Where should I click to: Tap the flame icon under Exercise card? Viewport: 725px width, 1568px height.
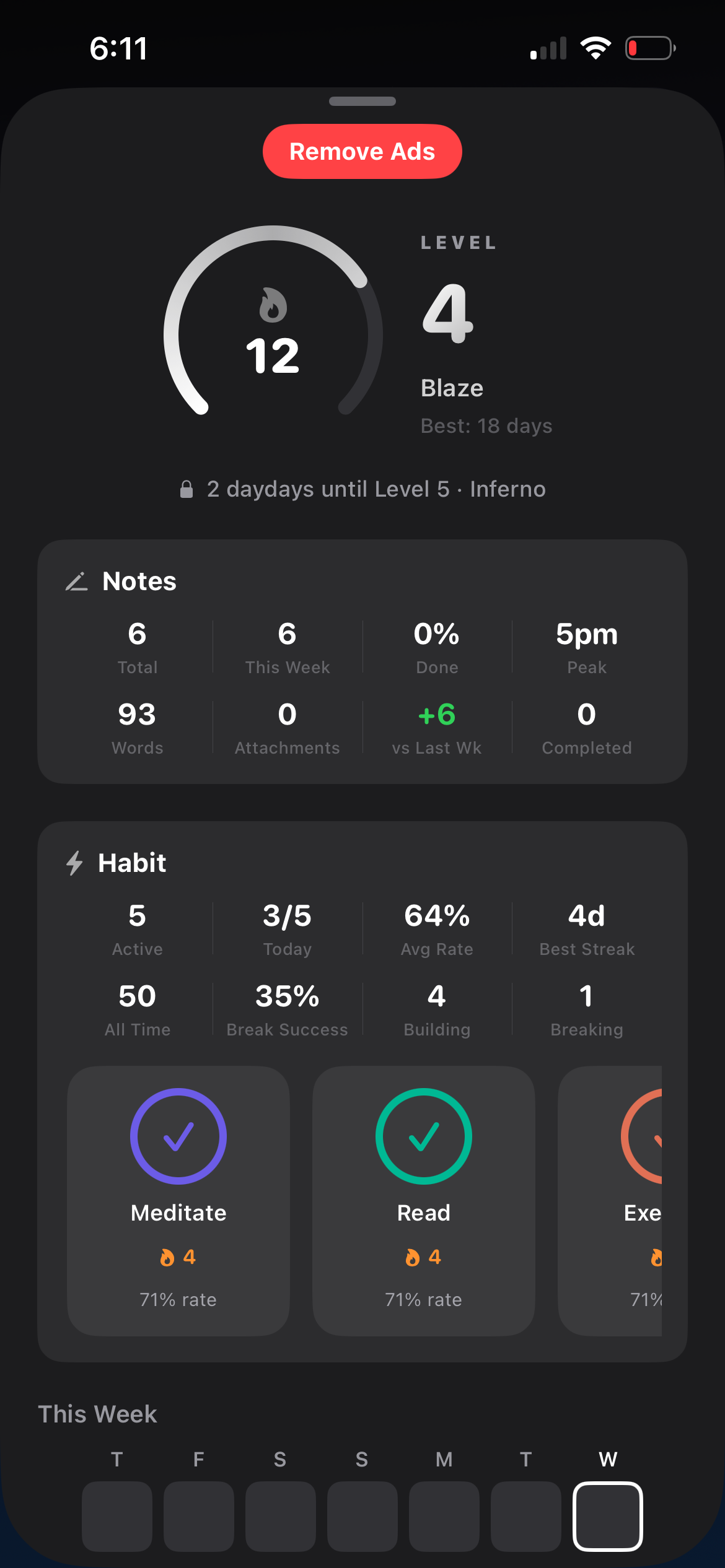(656, 1256)
